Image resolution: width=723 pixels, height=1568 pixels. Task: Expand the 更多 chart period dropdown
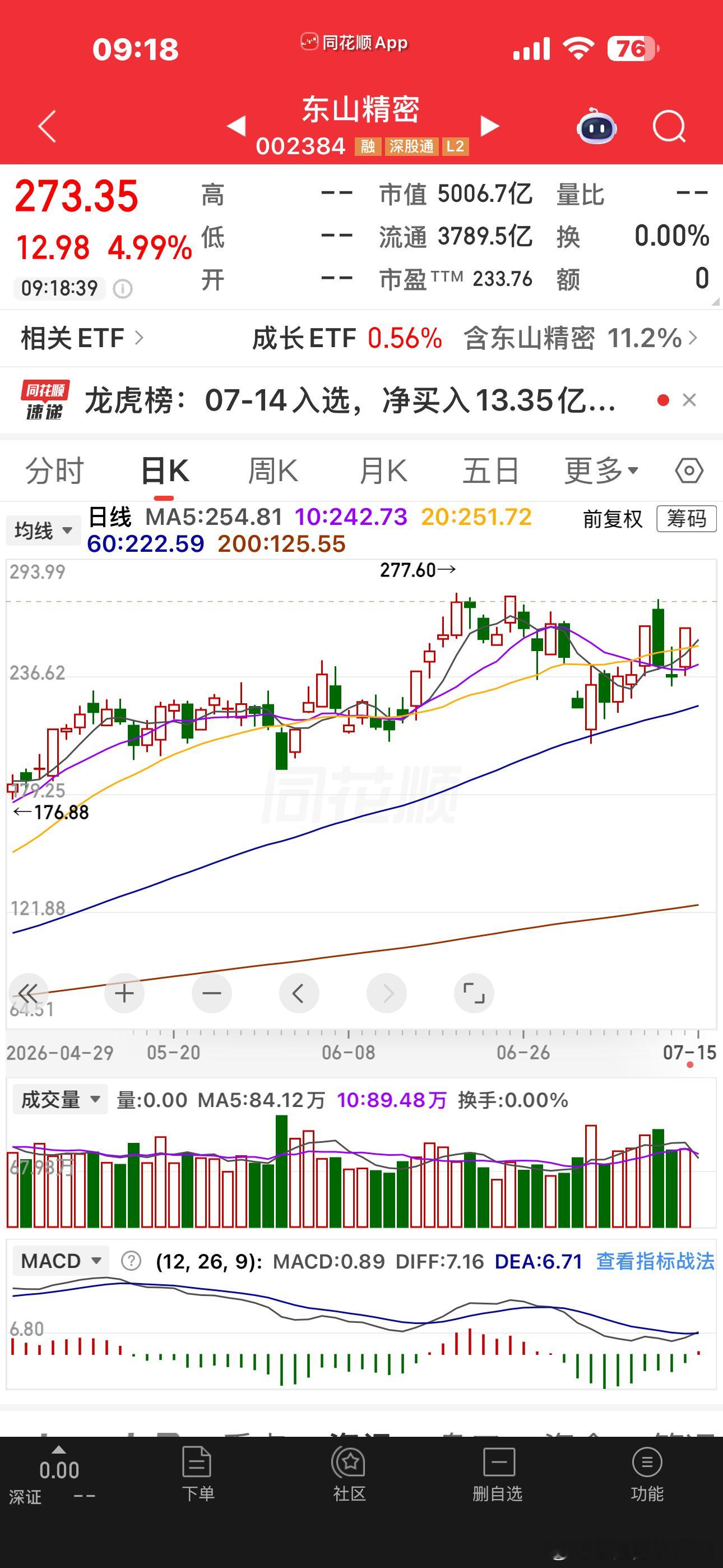(601, 471)
